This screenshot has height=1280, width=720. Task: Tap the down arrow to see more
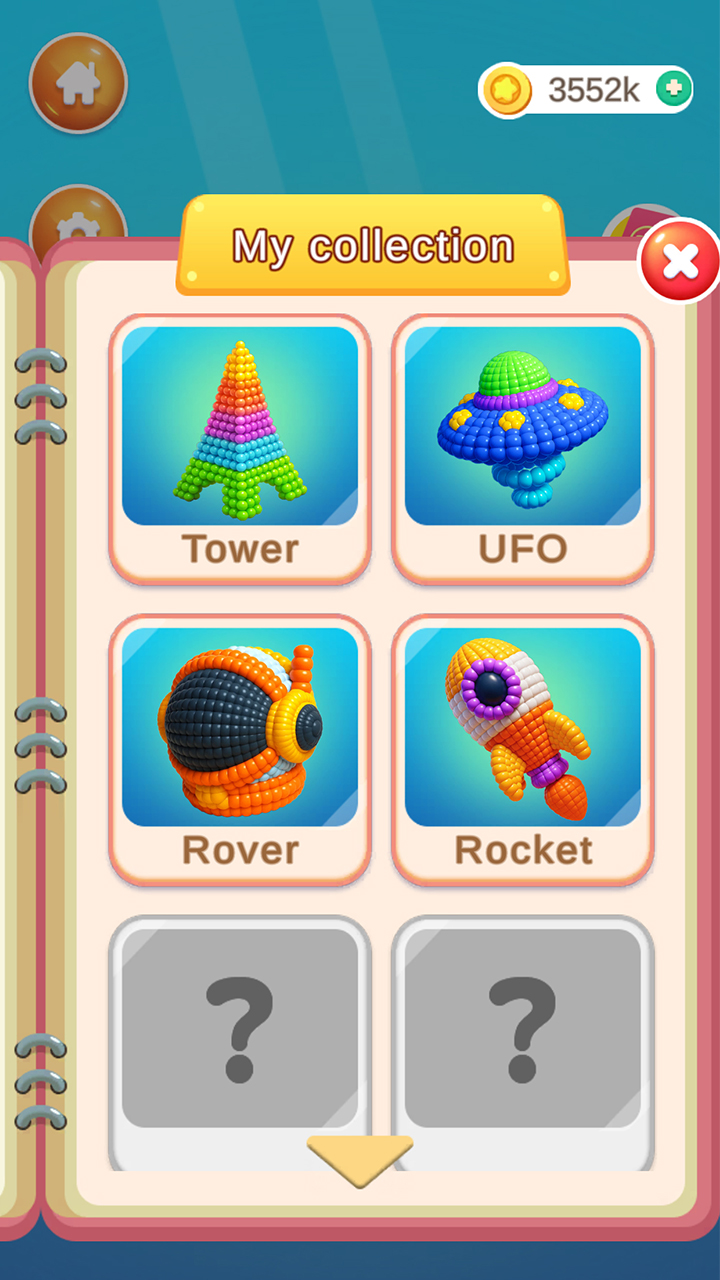[360, 1158]
